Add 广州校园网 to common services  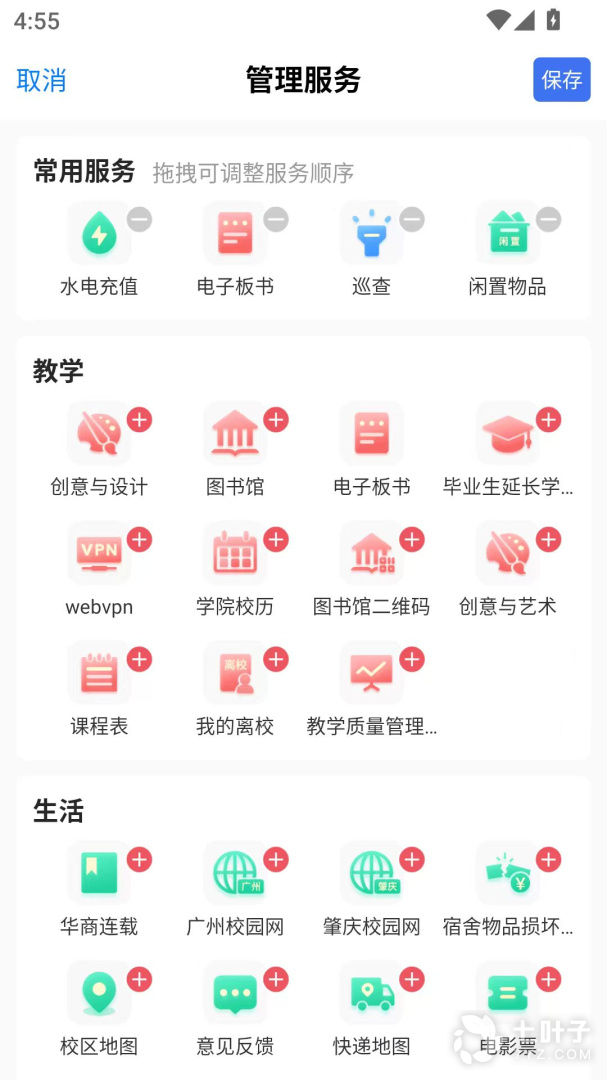click(x=276, y=860)
